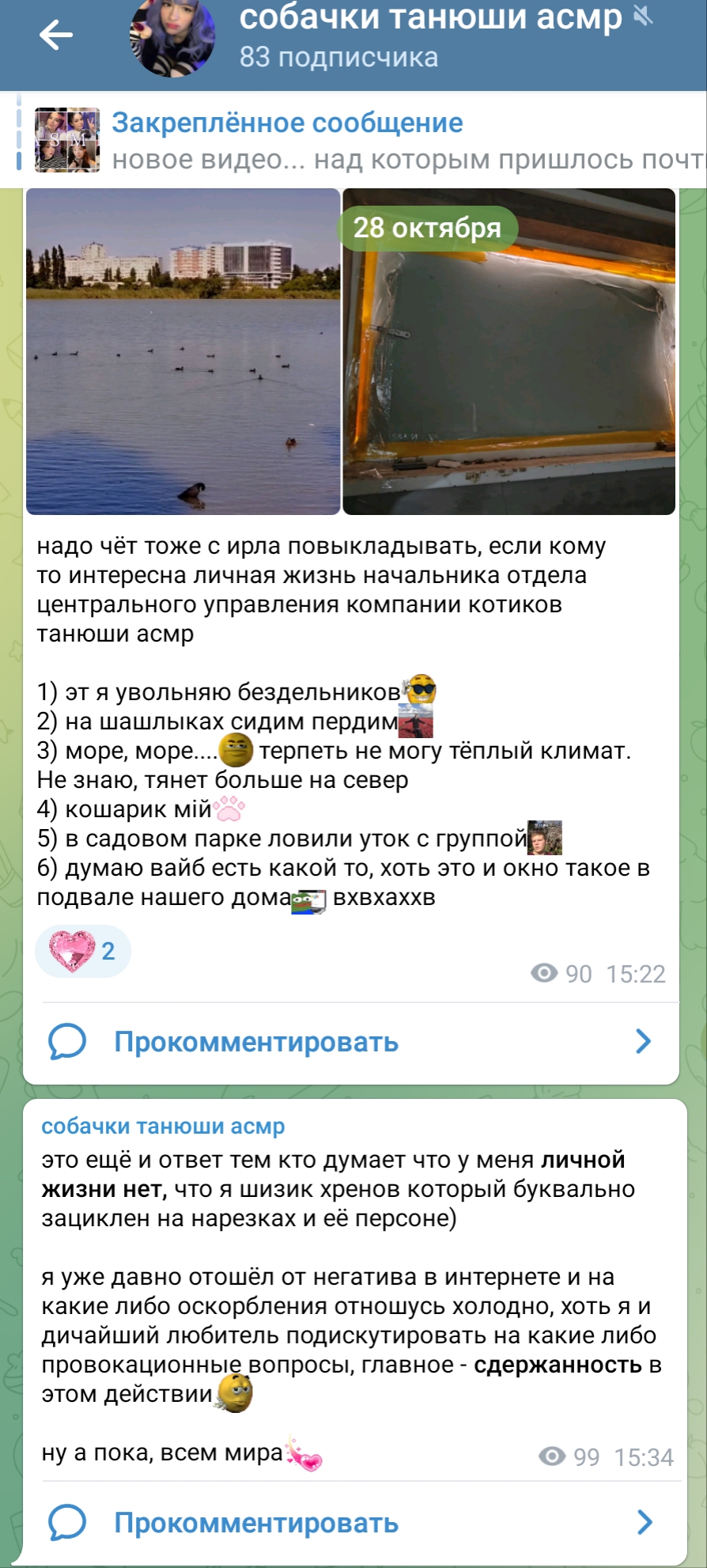Open the channel profile avatar
707x1568 pixels.
pyautogui.click(x=172, y=36)
